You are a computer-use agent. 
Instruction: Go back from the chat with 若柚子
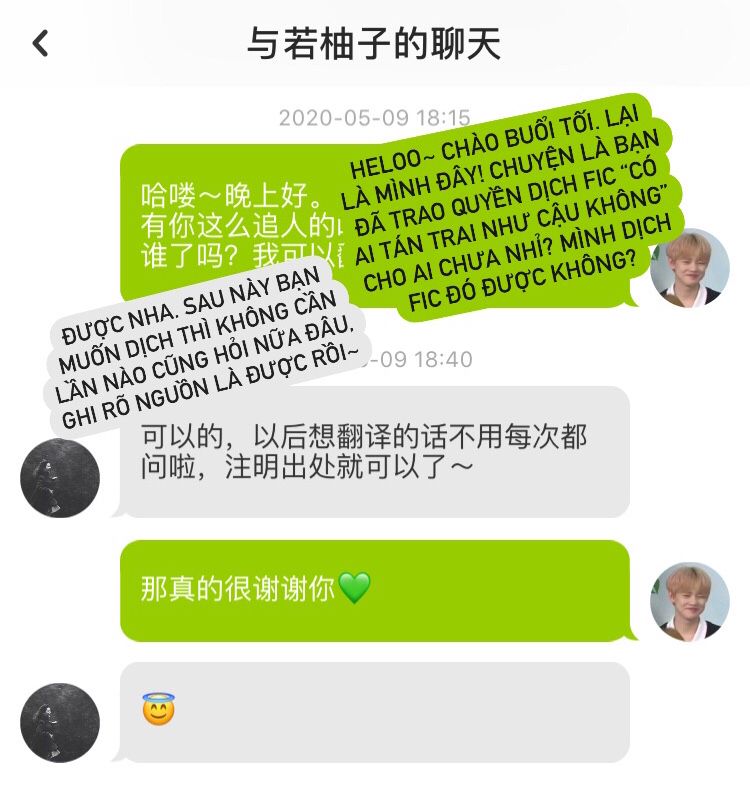click(x=41, y=43)
